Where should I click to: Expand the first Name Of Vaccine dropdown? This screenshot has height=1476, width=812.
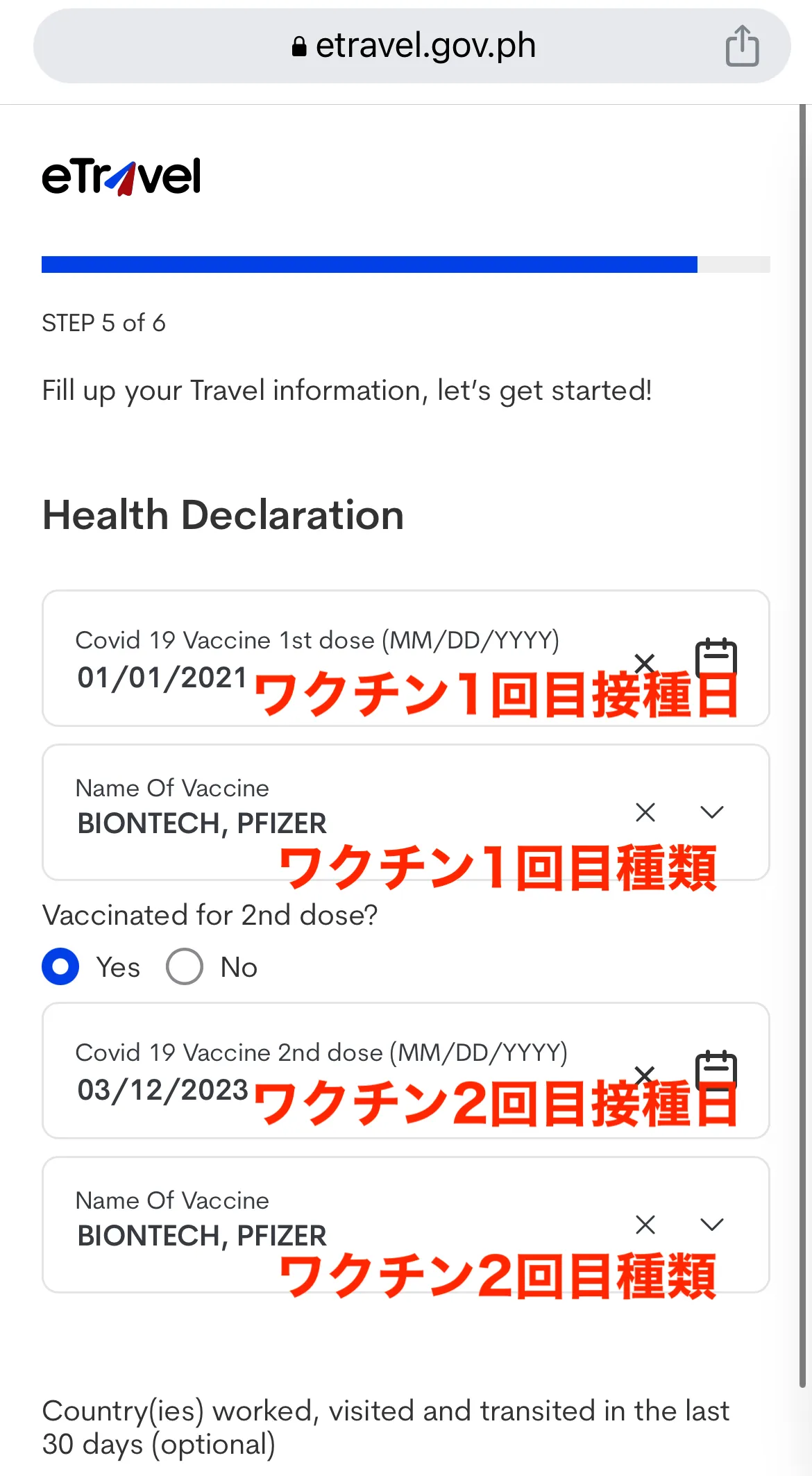pos(712,812)
